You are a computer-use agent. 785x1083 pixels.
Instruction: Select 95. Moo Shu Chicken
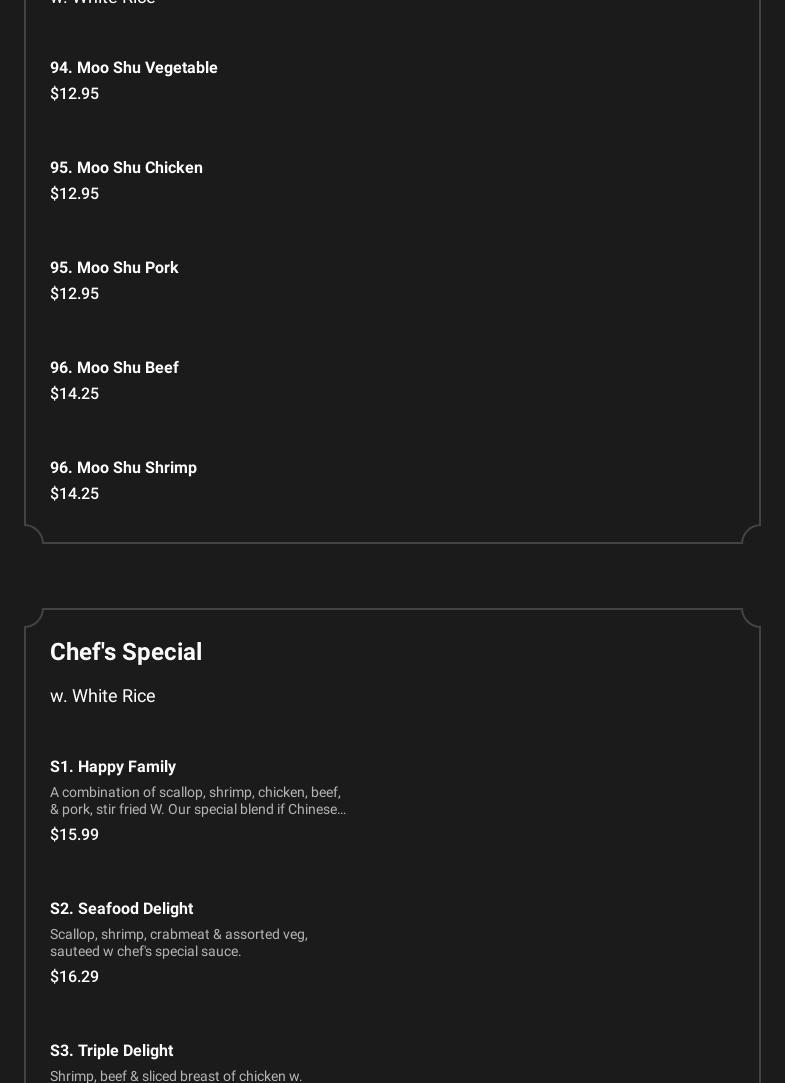tap(126, 168)
